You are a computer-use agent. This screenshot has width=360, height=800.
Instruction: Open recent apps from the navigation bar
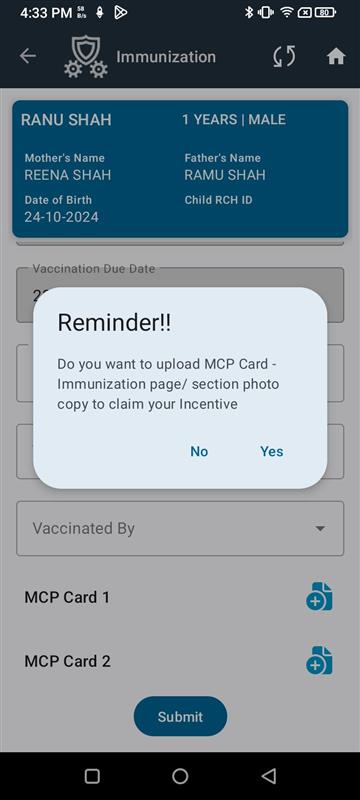(92, 776)
